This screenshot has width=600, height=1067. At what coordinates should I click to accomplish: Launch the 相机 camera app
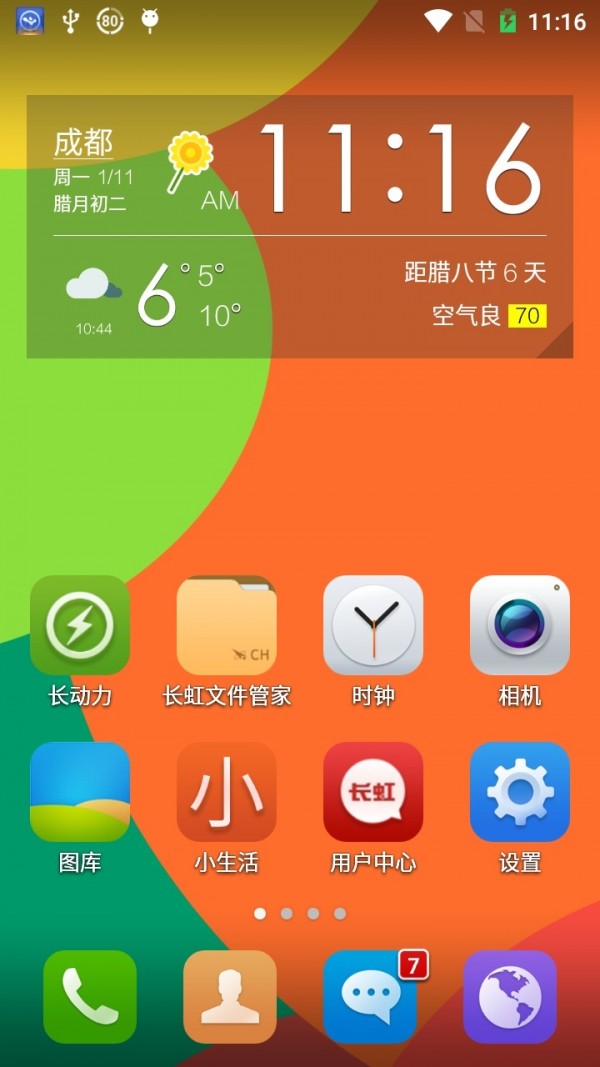(520, 625)
